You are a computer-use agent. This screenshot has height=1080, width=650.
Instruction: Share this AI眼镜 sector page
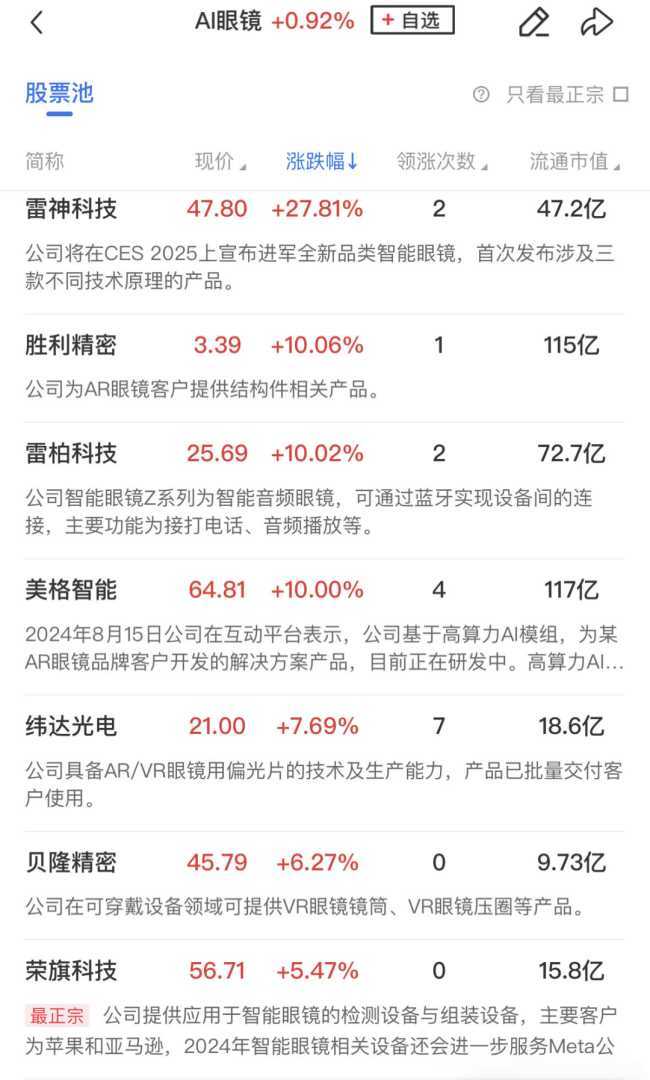(x=596, y=22)
